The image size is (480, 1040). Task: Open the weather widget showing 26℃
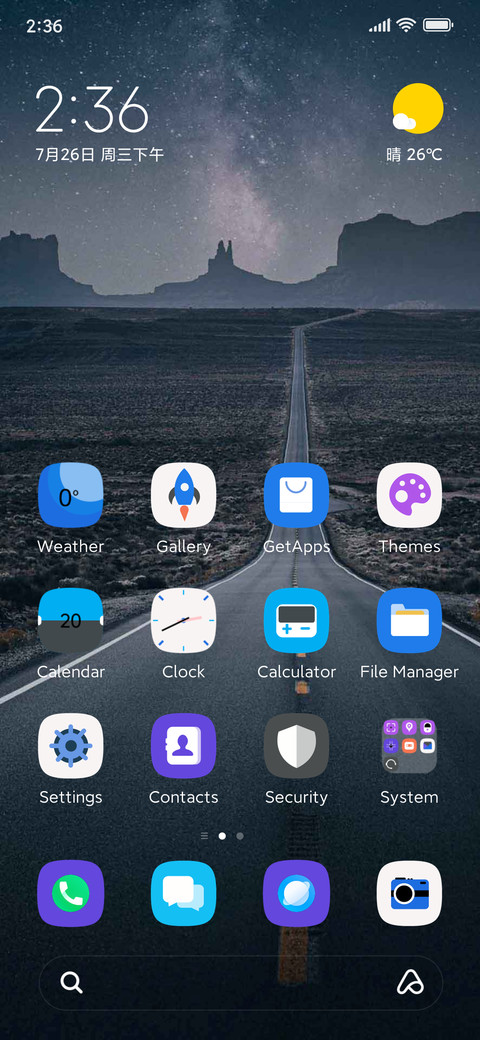pos(416,123)
